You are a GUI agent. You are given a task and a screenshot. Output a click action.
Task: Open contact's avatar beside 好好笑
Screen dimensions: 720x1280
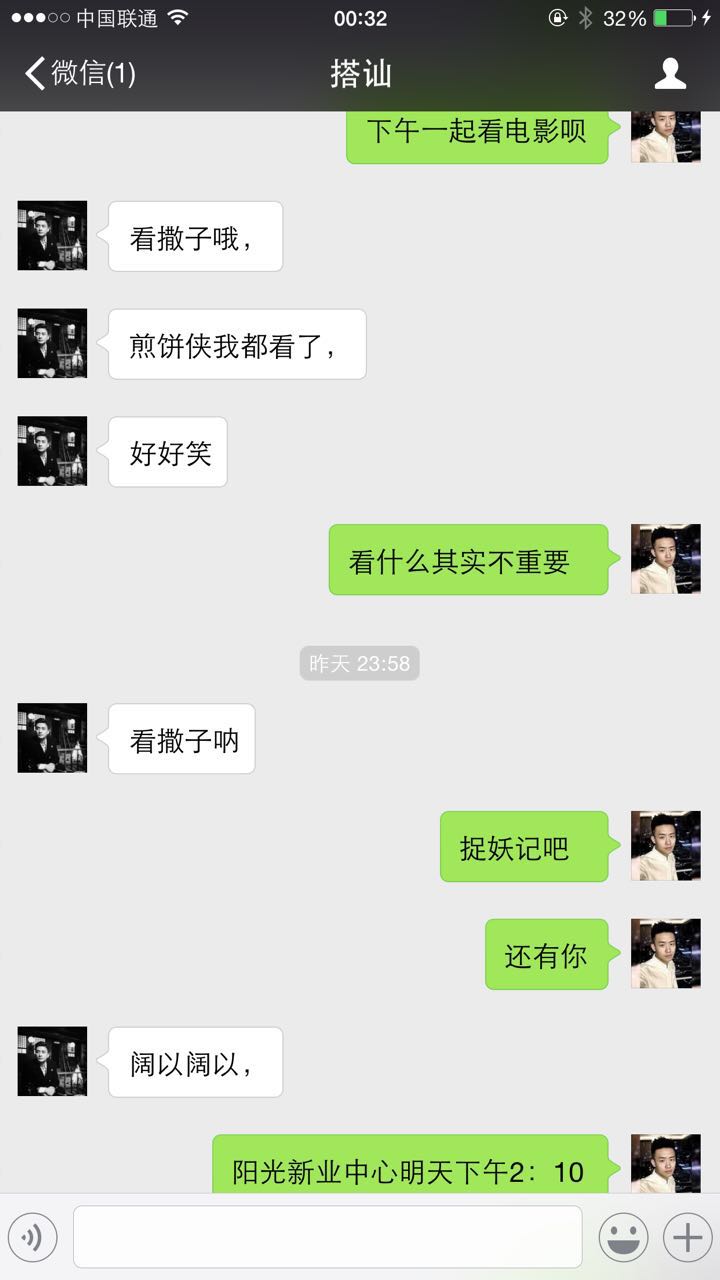tap(52, 451)
